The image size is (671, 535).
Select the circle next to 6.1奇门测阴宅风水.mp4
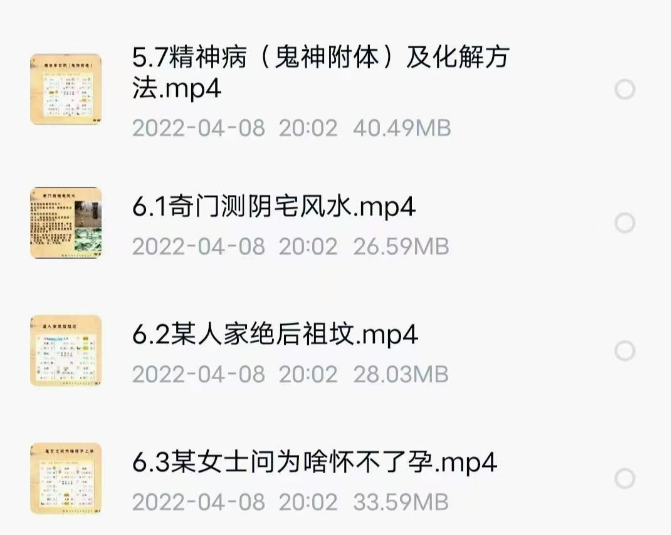[625, 222]
